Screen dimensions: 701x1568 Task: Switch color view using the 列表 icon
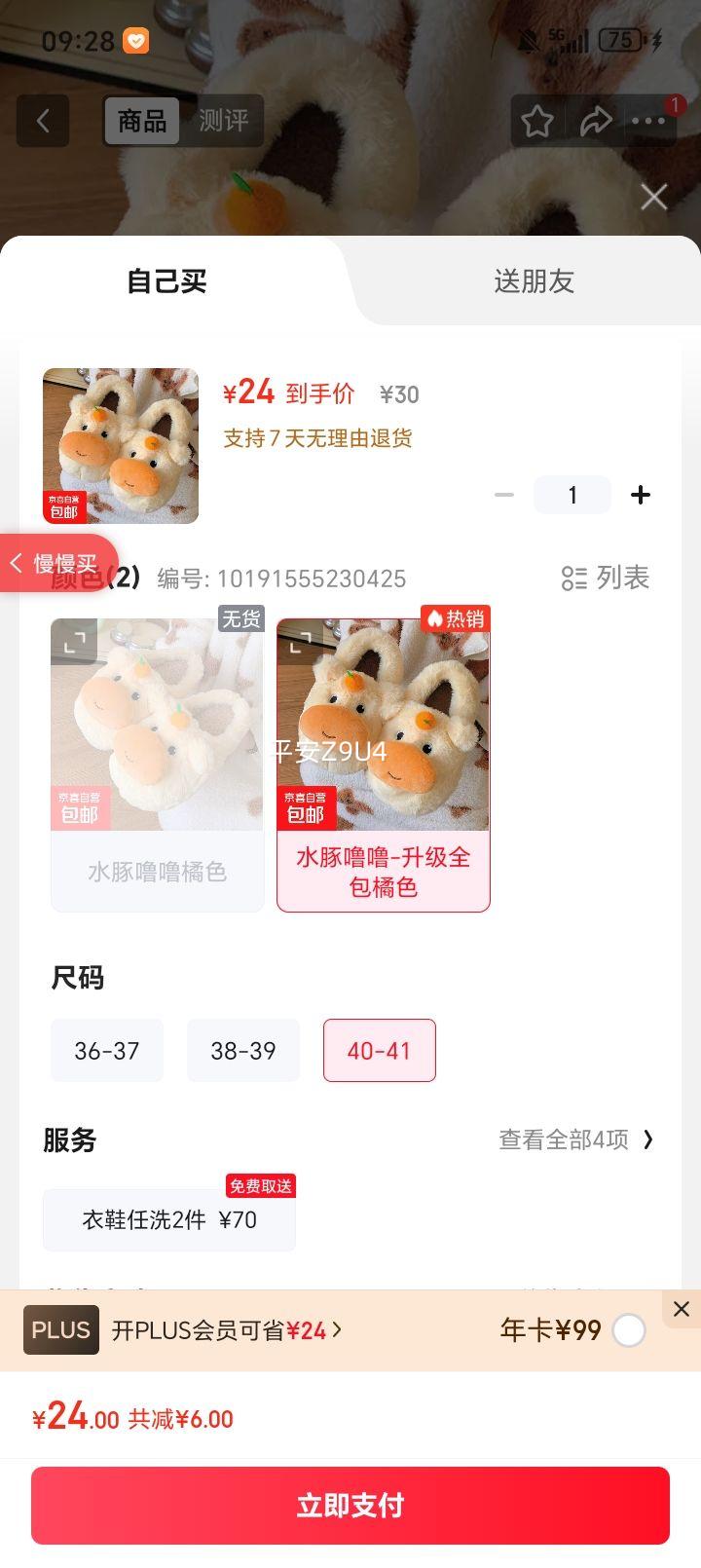[604, 578]
